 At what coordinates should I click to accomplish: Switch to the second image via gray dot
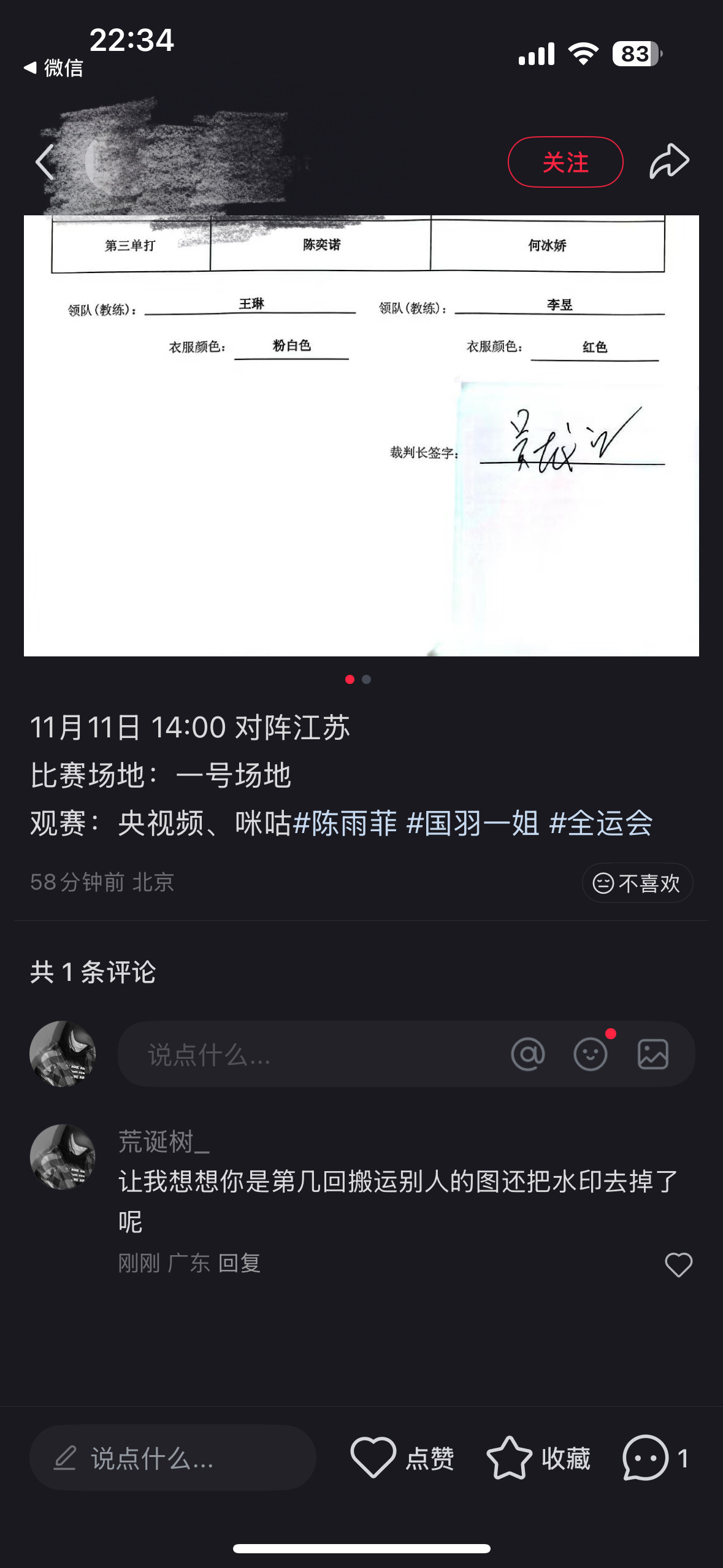tap(366, 680)
